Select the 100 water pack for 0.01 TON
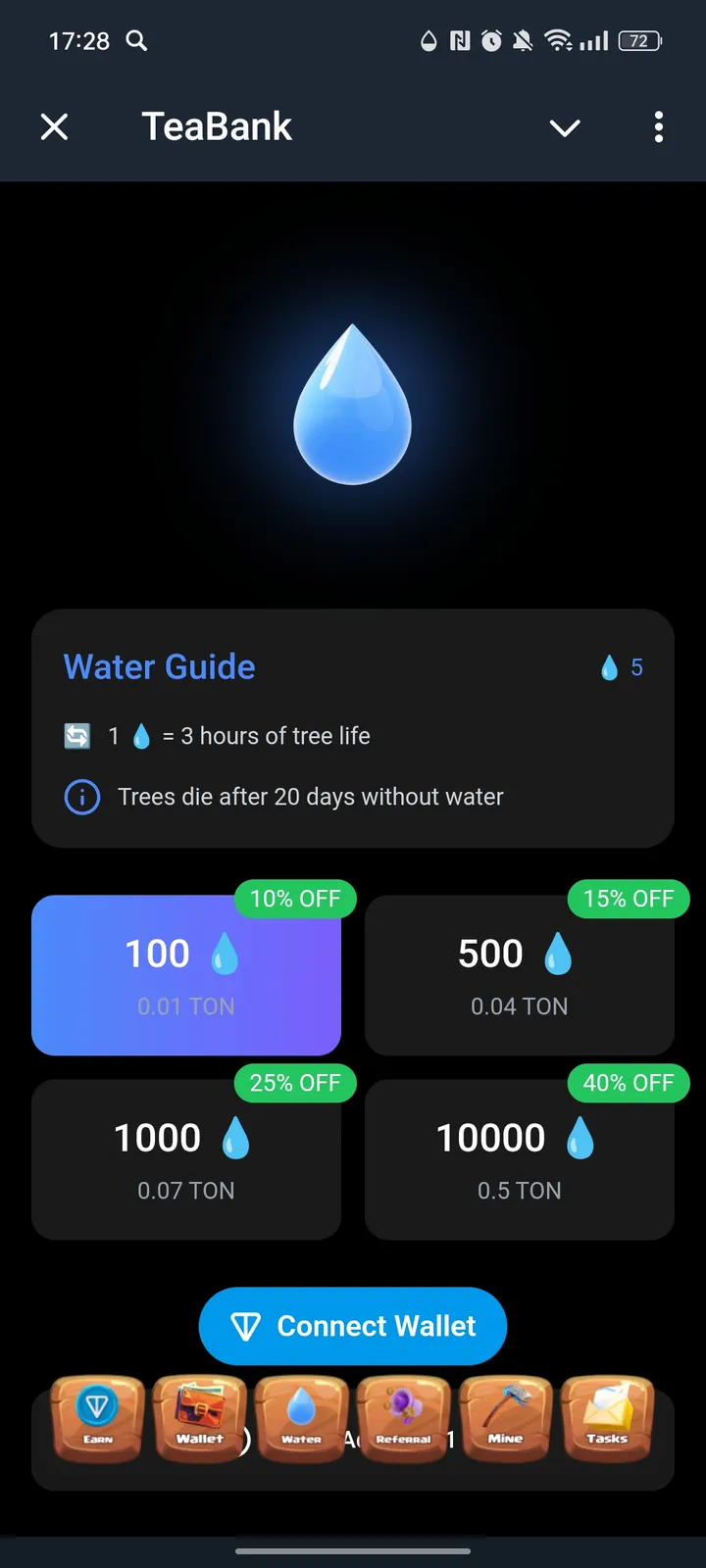The height and width of the screenshot is (1568, 706). tap(186, 975)
